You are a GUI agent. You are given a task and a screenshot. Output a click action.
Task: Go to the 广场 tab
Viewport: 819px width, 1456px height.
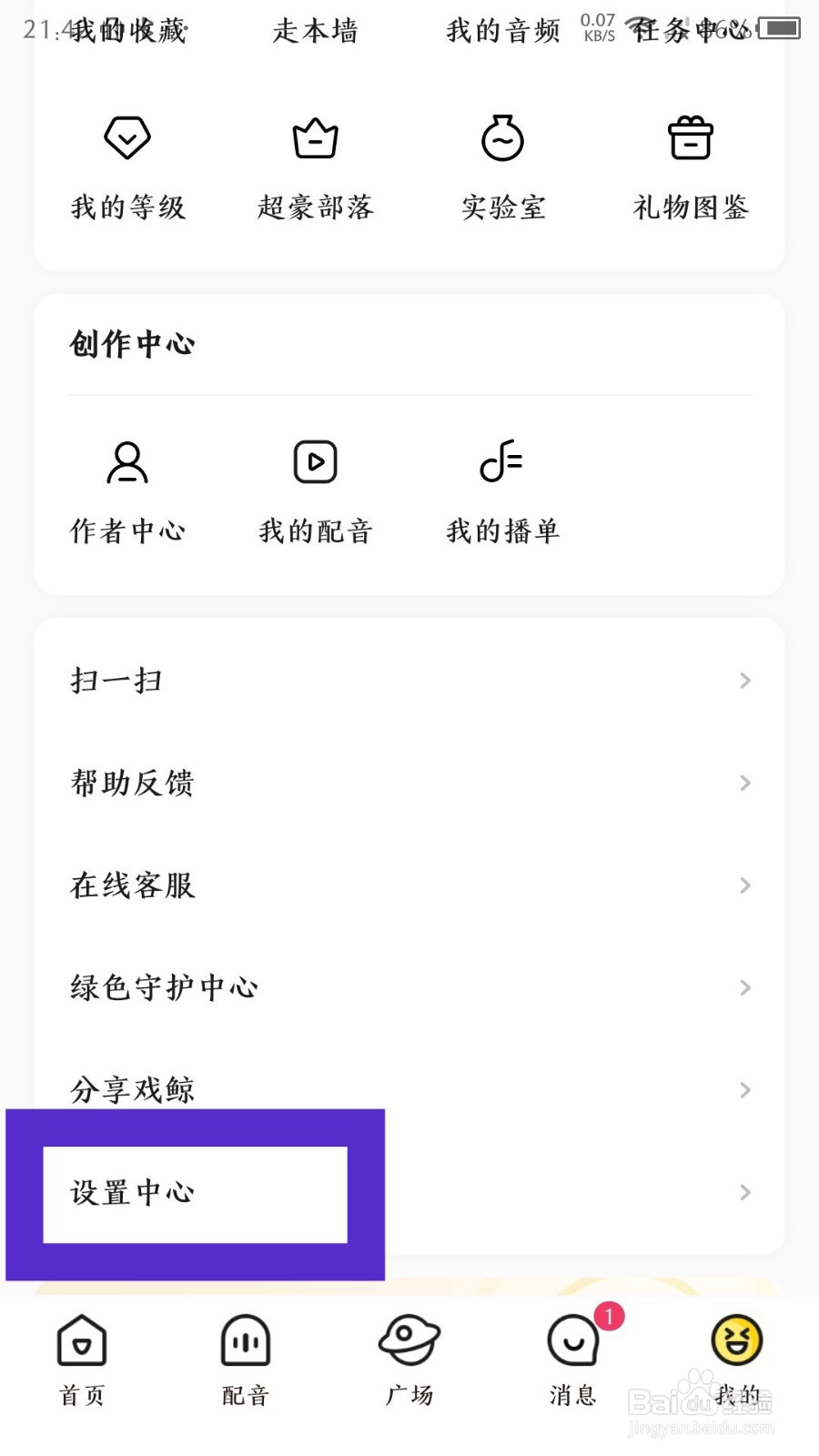[x=409, y=1360]
